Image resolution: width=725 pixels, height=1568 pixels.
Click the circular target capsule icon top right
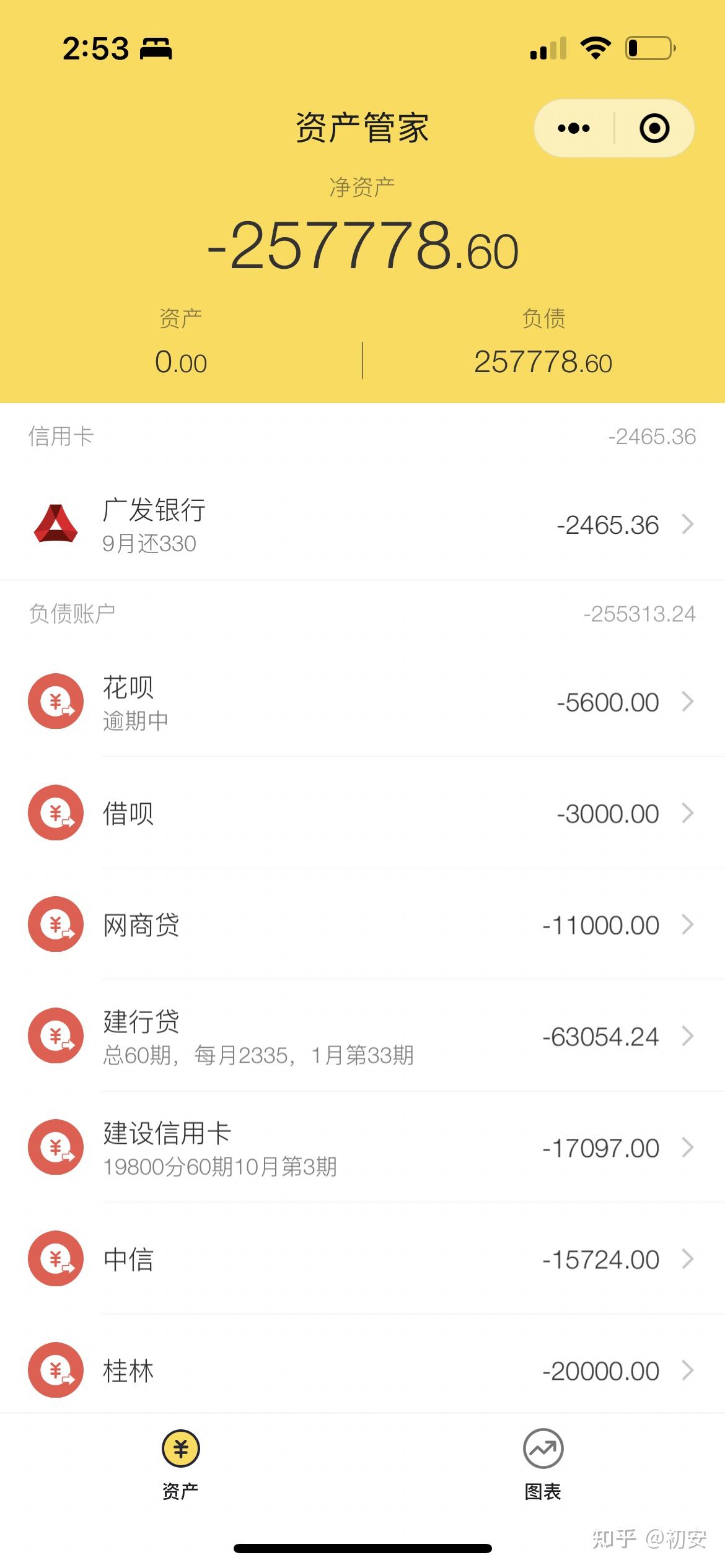(655, 127)
